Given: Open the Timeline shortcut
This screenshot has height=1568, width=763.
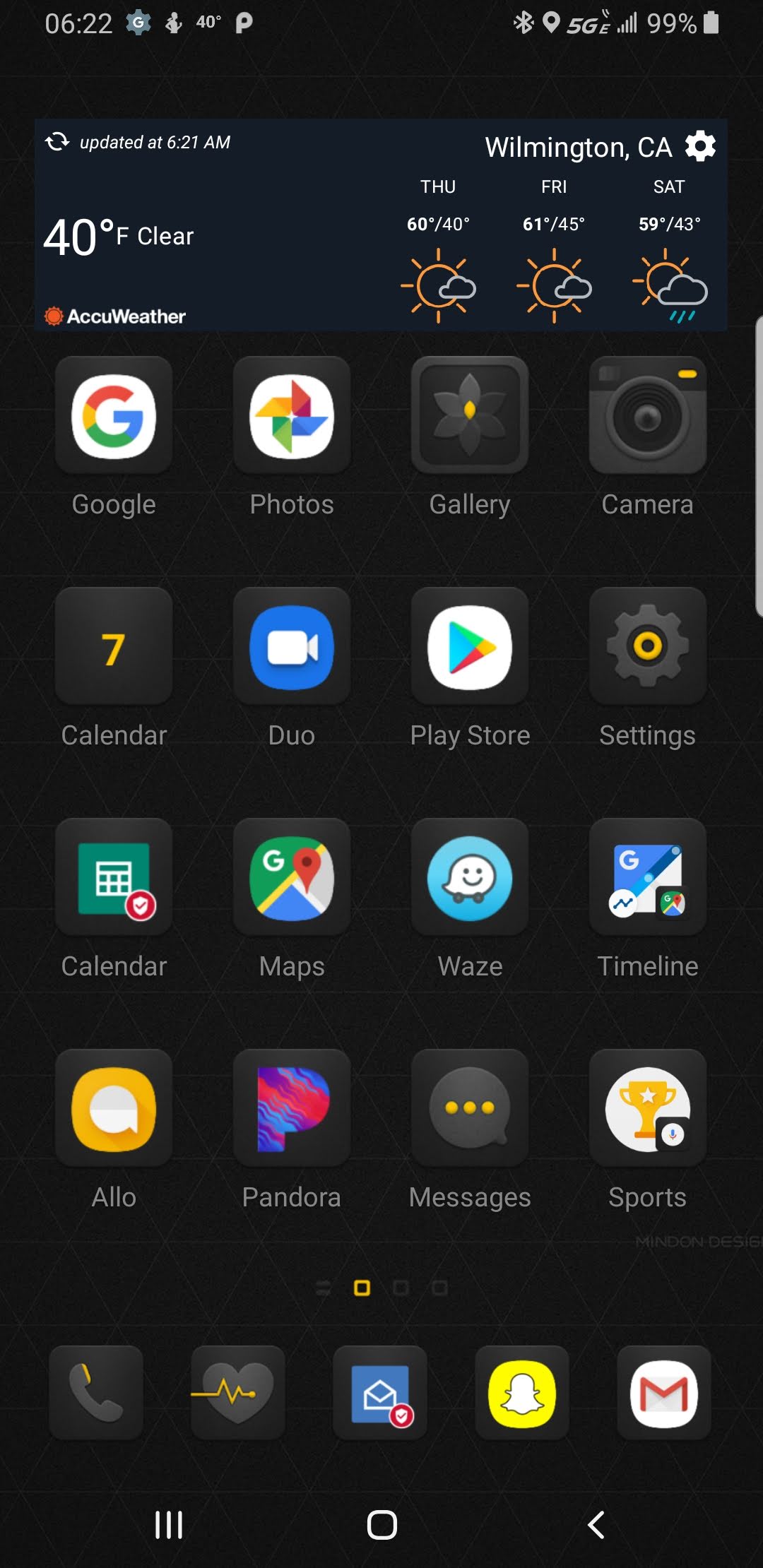Looking at the screenshot, I should (647, 878).
